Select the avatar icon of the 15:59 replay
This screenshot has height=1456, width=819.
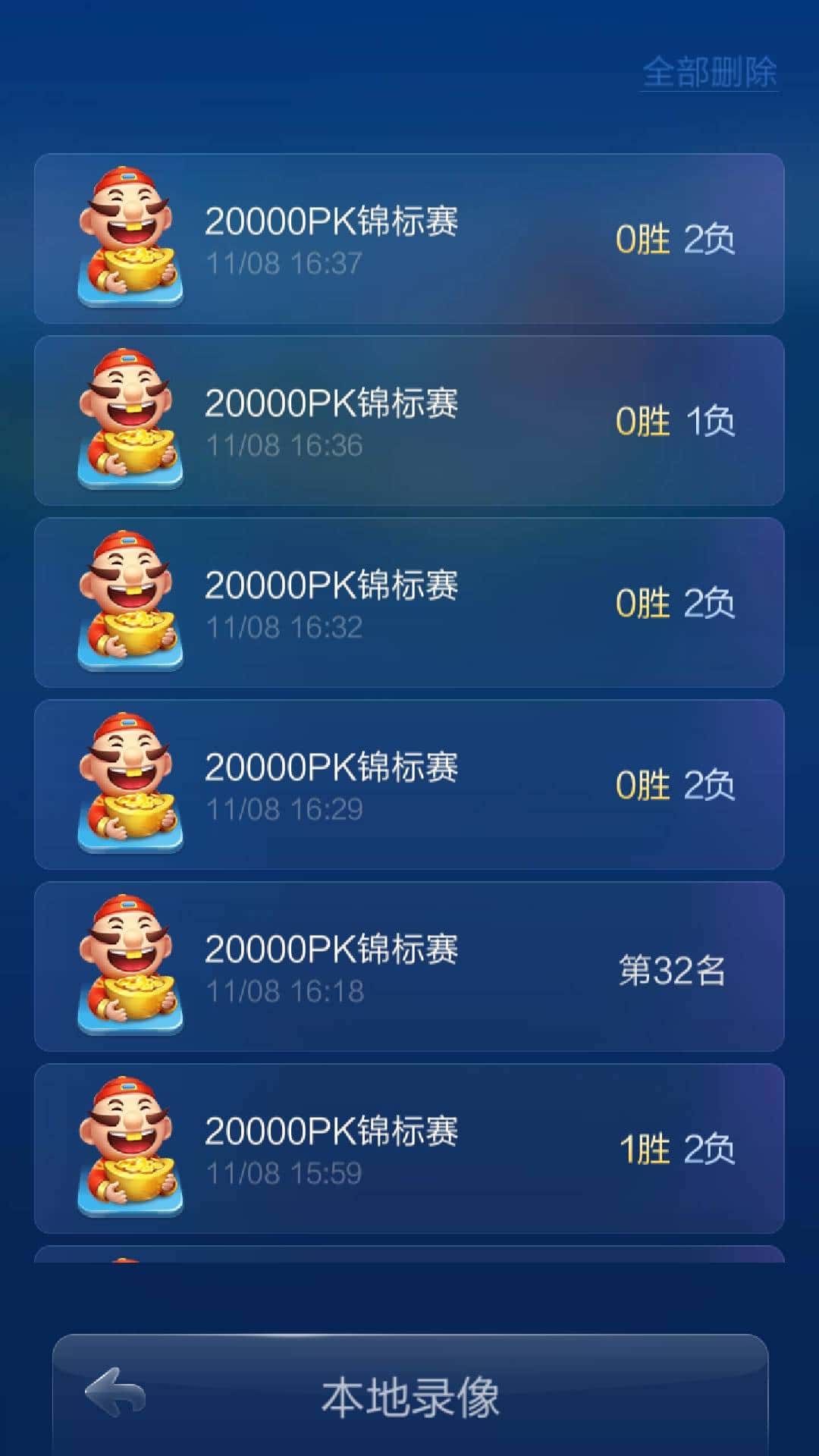129,1149
